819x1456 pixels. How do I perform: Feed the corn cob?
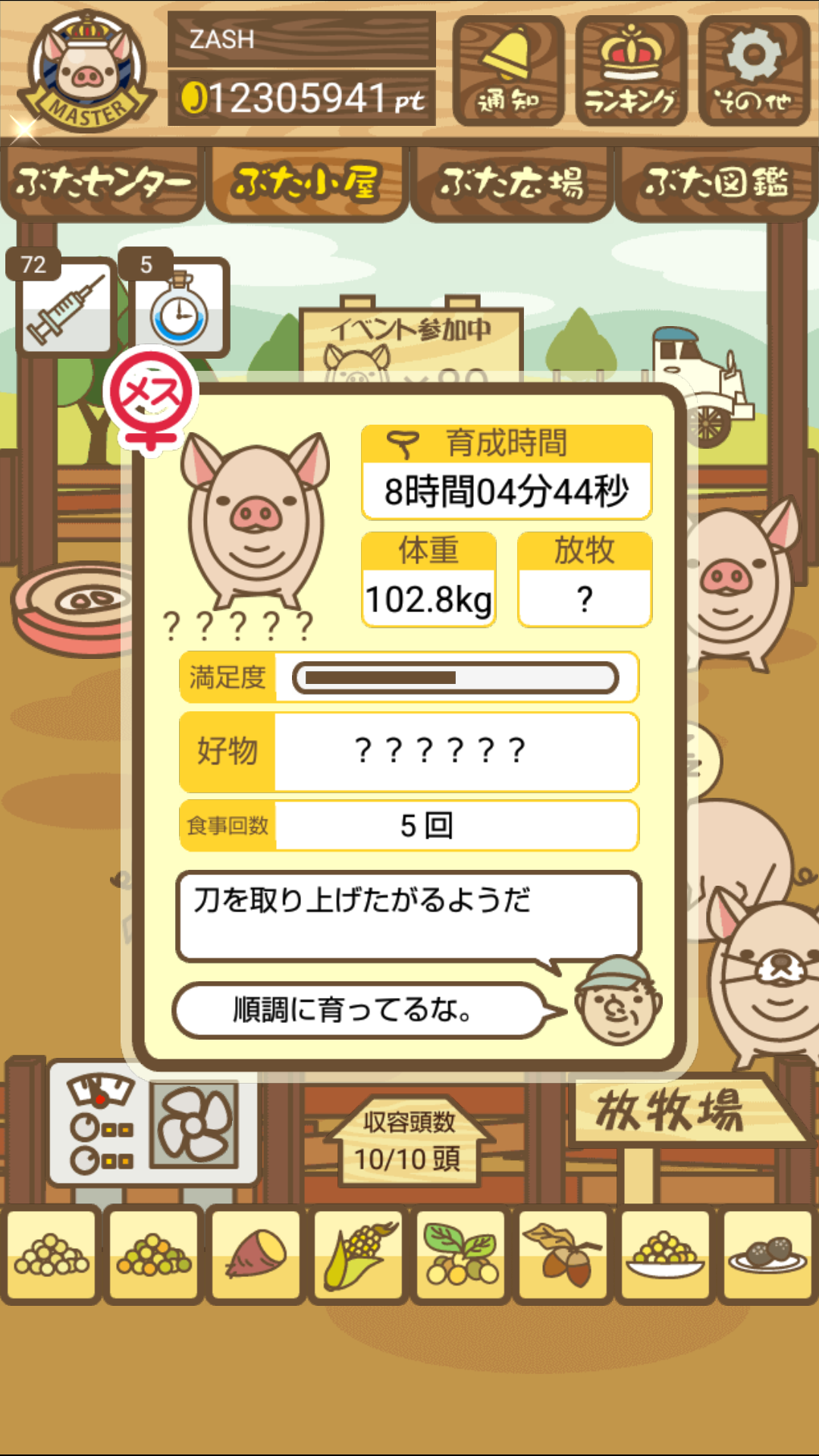pos(359,1255)
